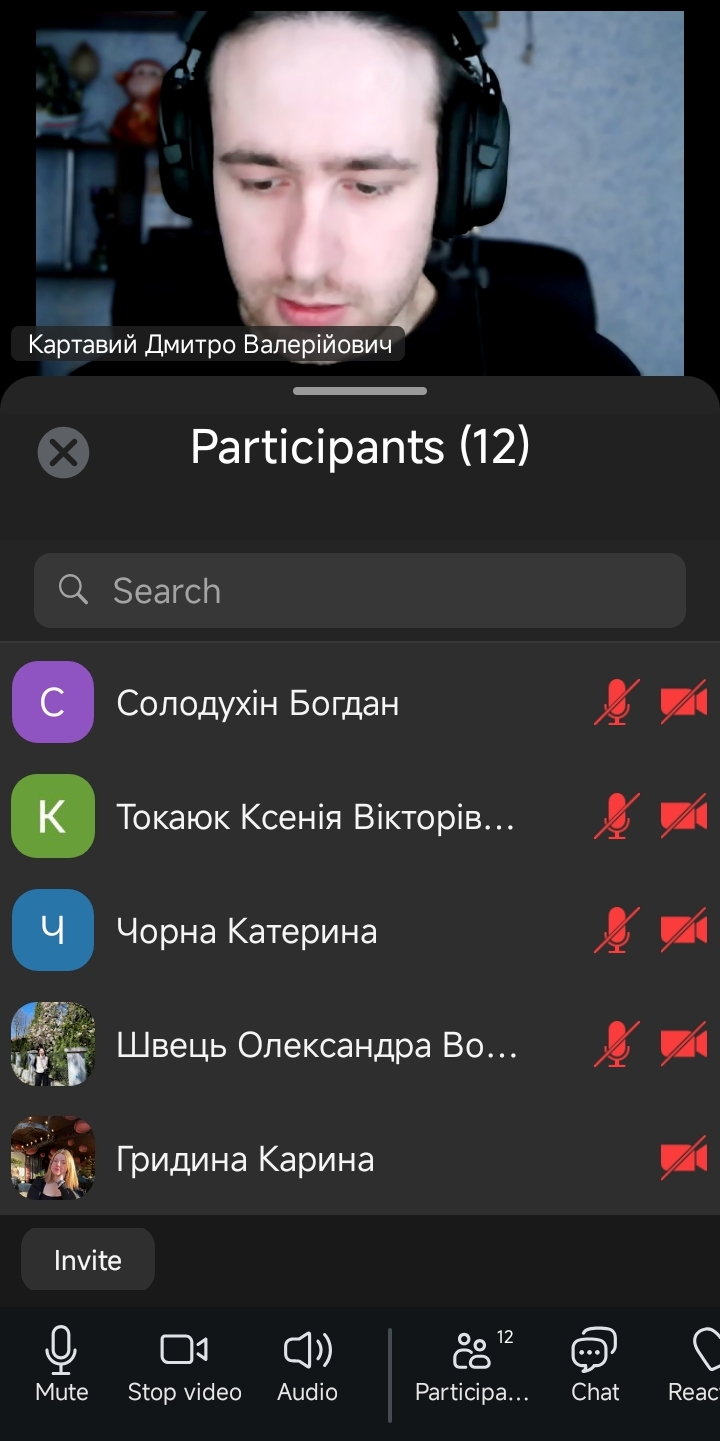Click the search magnifier icon
The width and height of the screenshot is (720, 1441).
71,590
